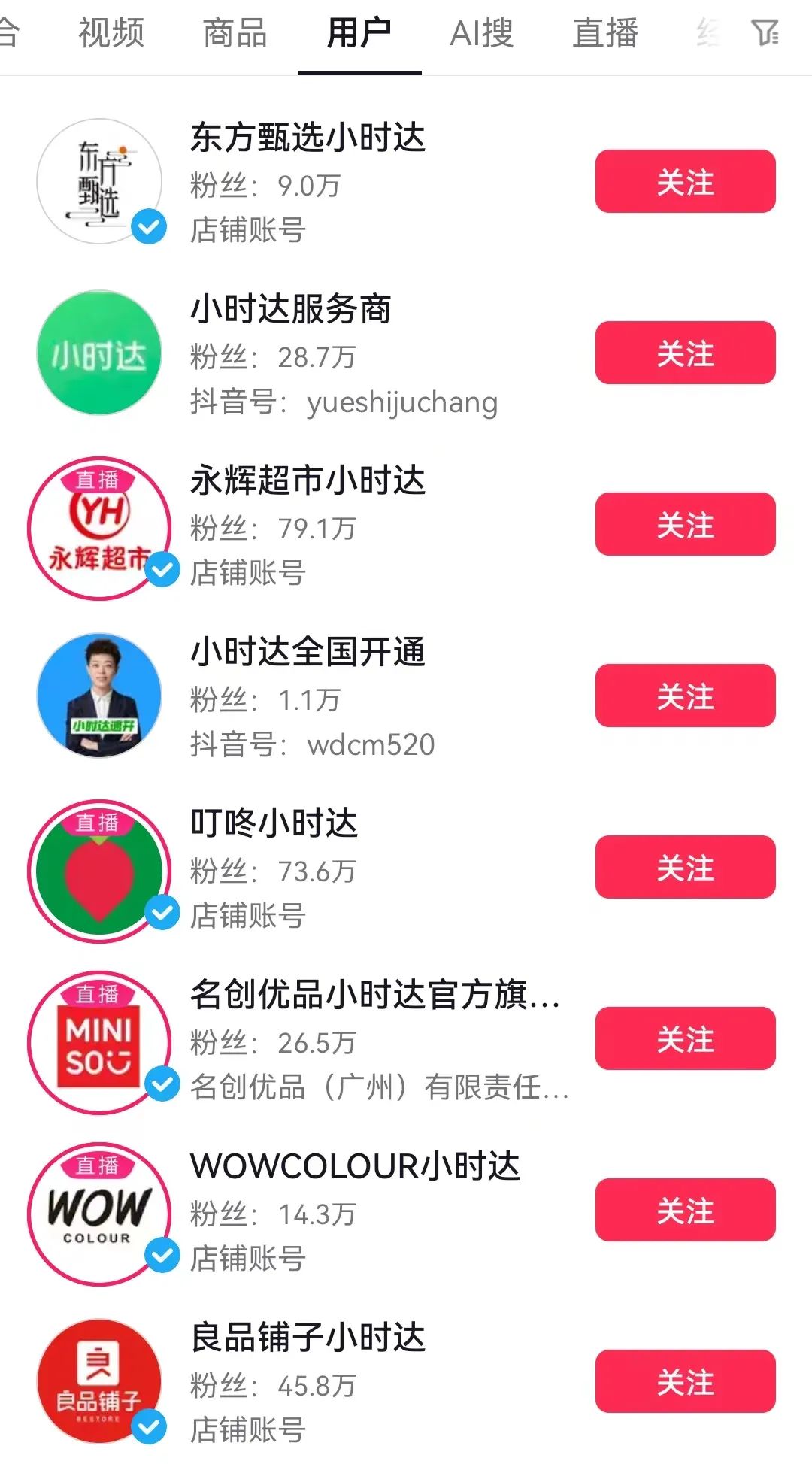Image resolution: width=812 pixels, height=1464 pixels.
Task: Toggle follow for 永辉超市小时达
Action: tap(685, 526)
